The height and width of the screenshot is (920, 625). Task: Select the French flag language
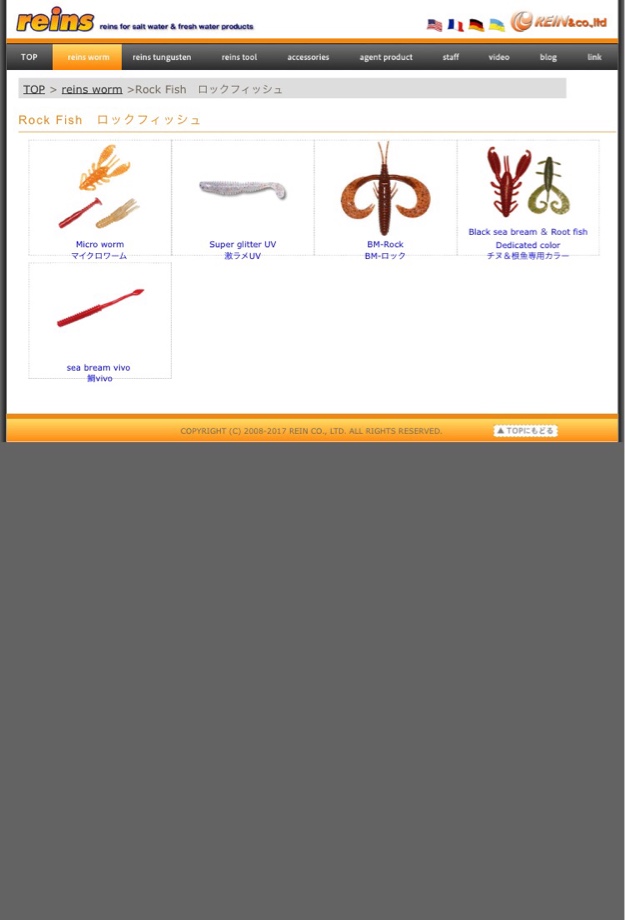click(455, 25)
